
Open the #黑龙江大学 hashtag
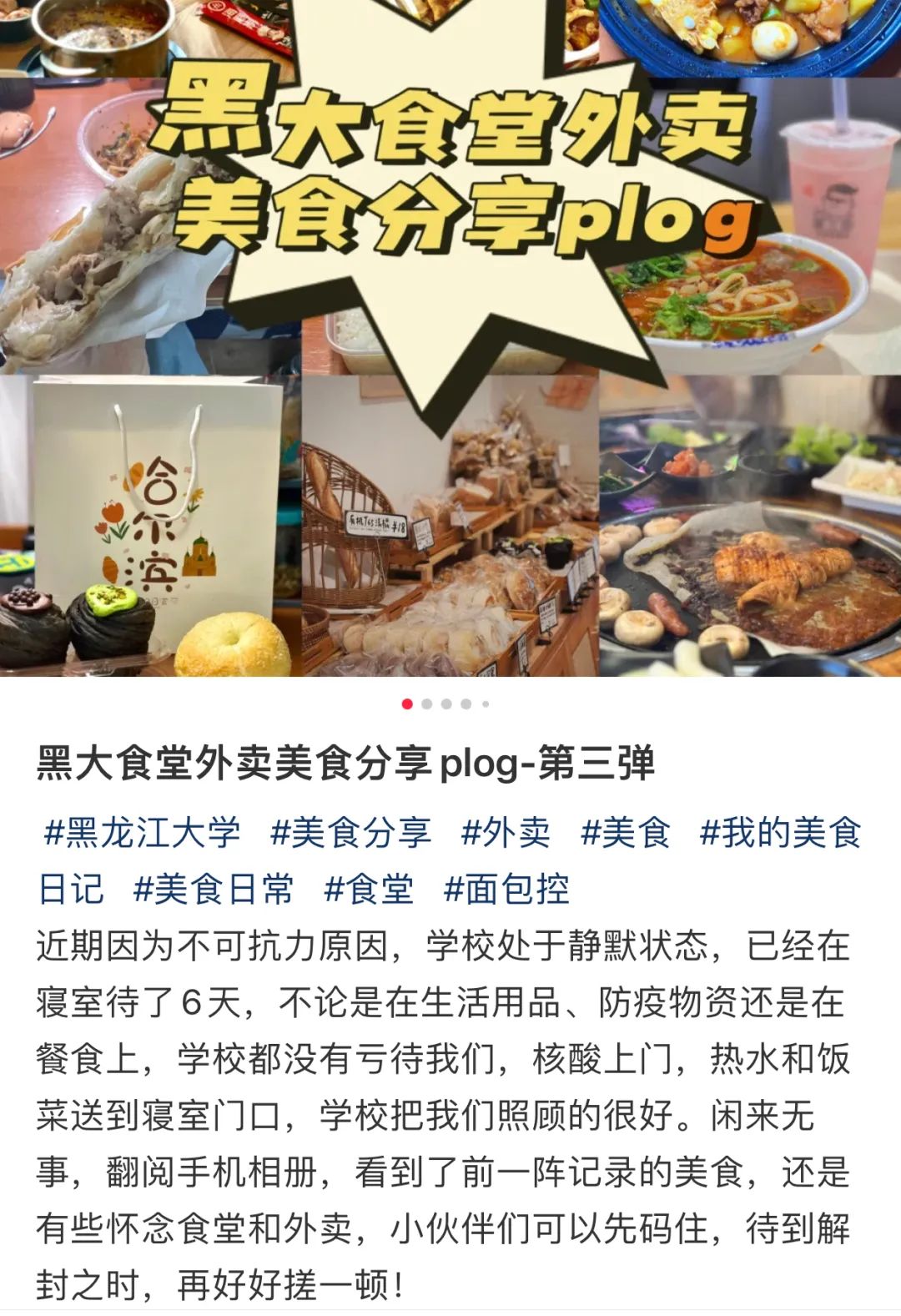142,833
